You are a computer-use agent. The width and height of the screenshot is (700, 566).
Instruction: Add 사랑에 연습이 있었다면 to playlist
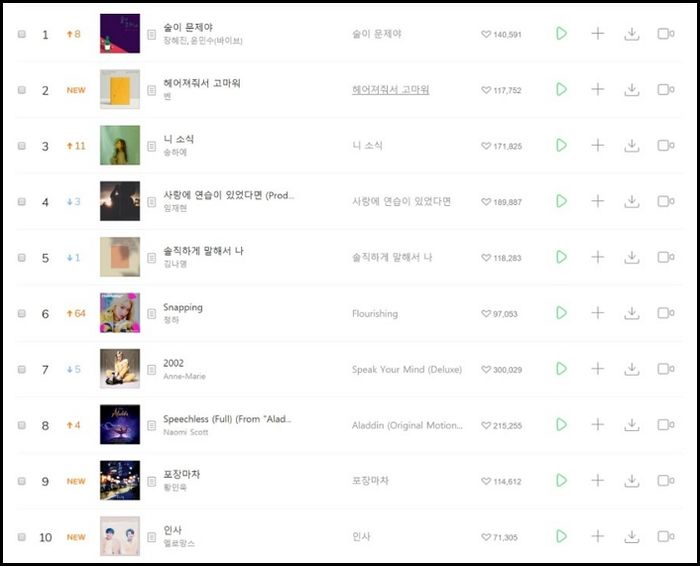pyautogui.click(x=597, y=201)
